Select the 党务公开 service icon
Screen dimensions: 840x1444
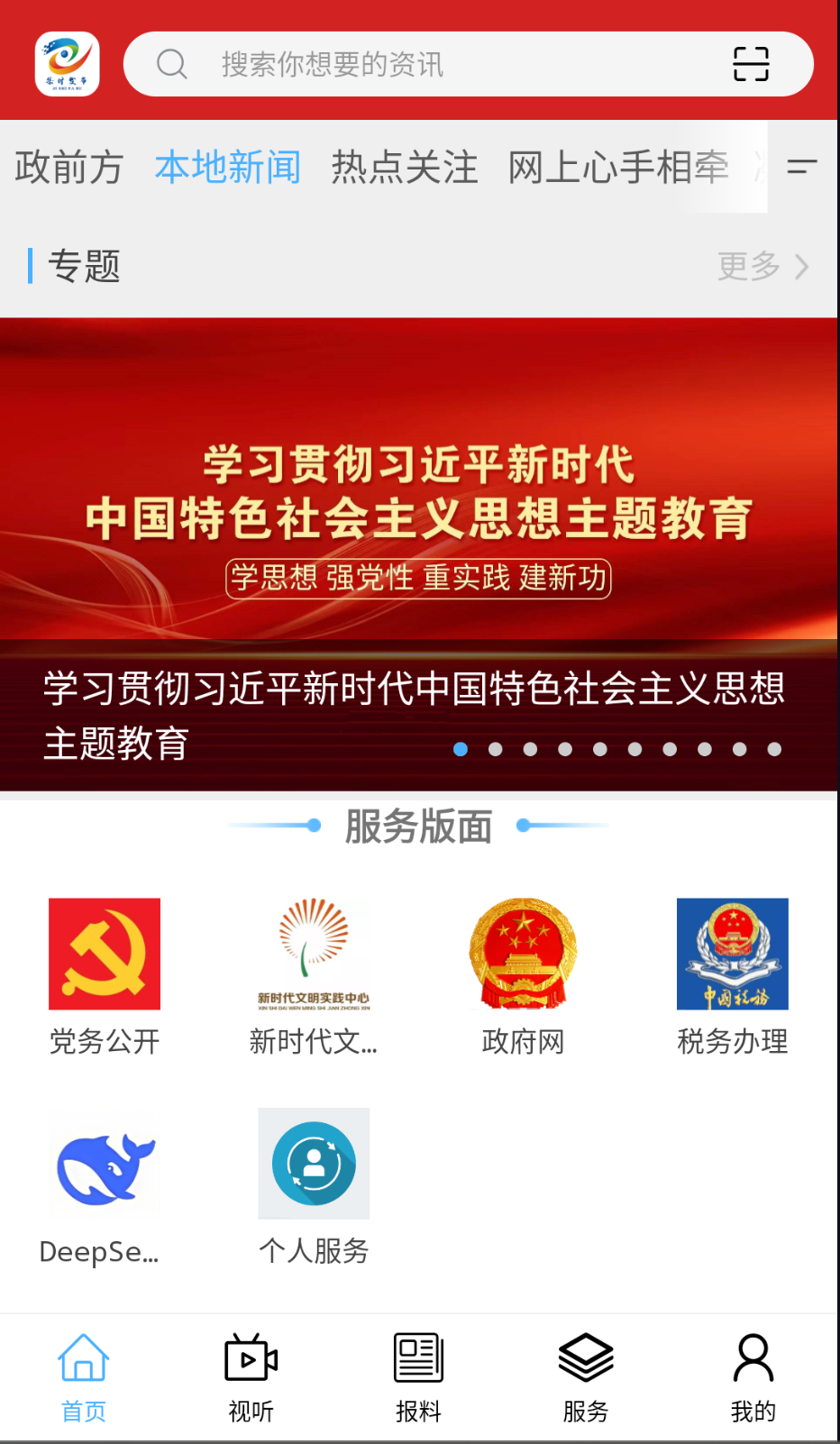tap(104, 954)
